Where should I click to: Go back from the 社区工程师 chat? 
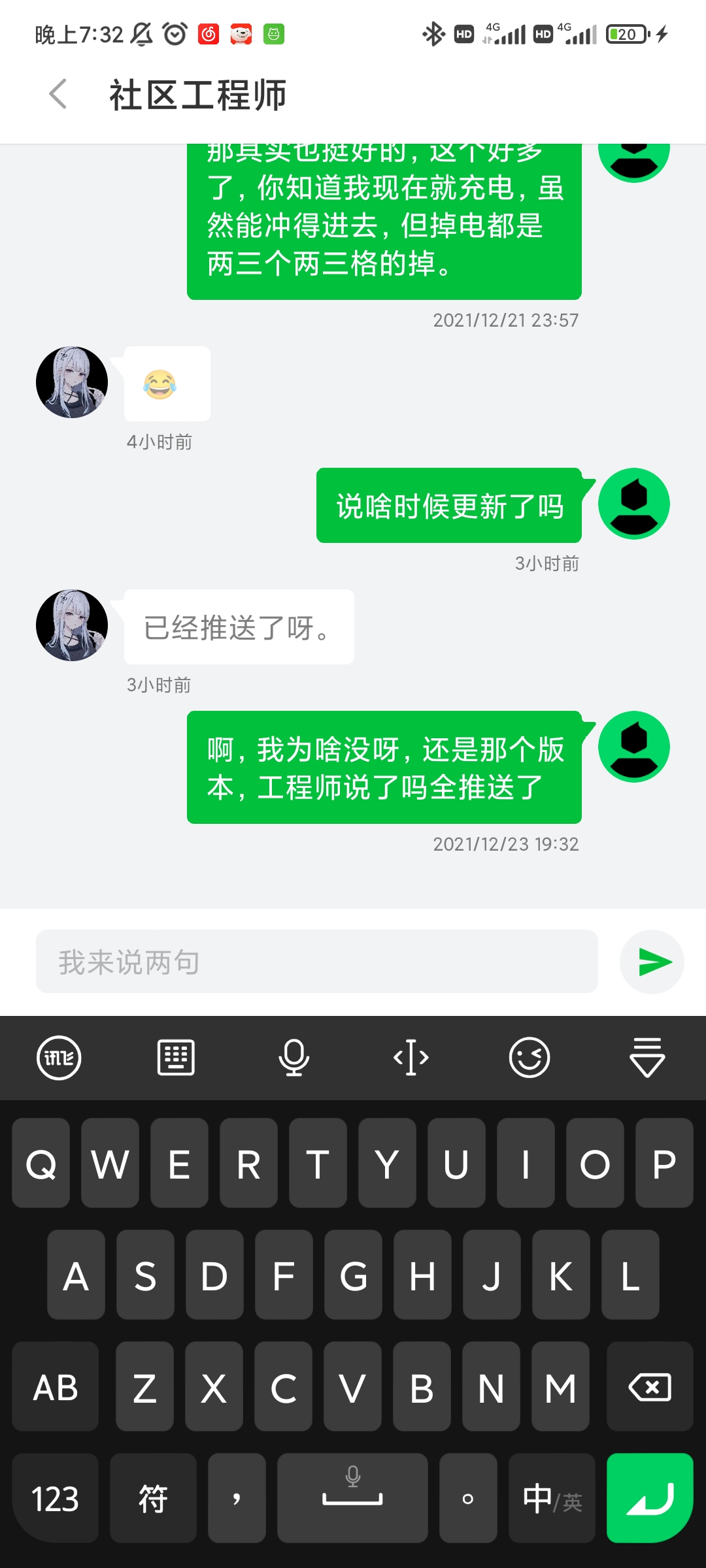pos(58,94)
